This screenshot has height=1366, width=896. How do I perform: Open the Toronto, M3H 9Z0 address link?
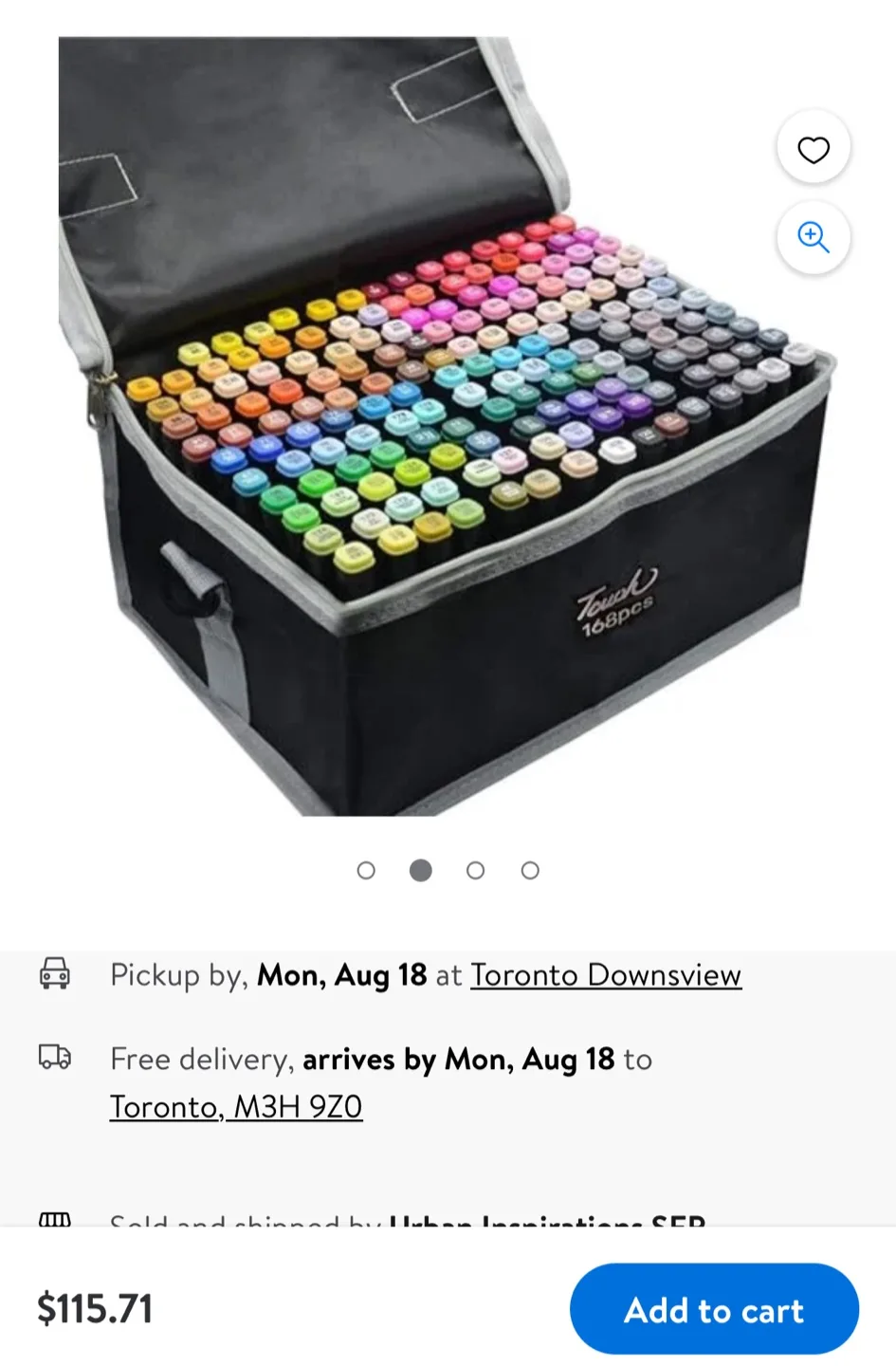(235, 1106)
